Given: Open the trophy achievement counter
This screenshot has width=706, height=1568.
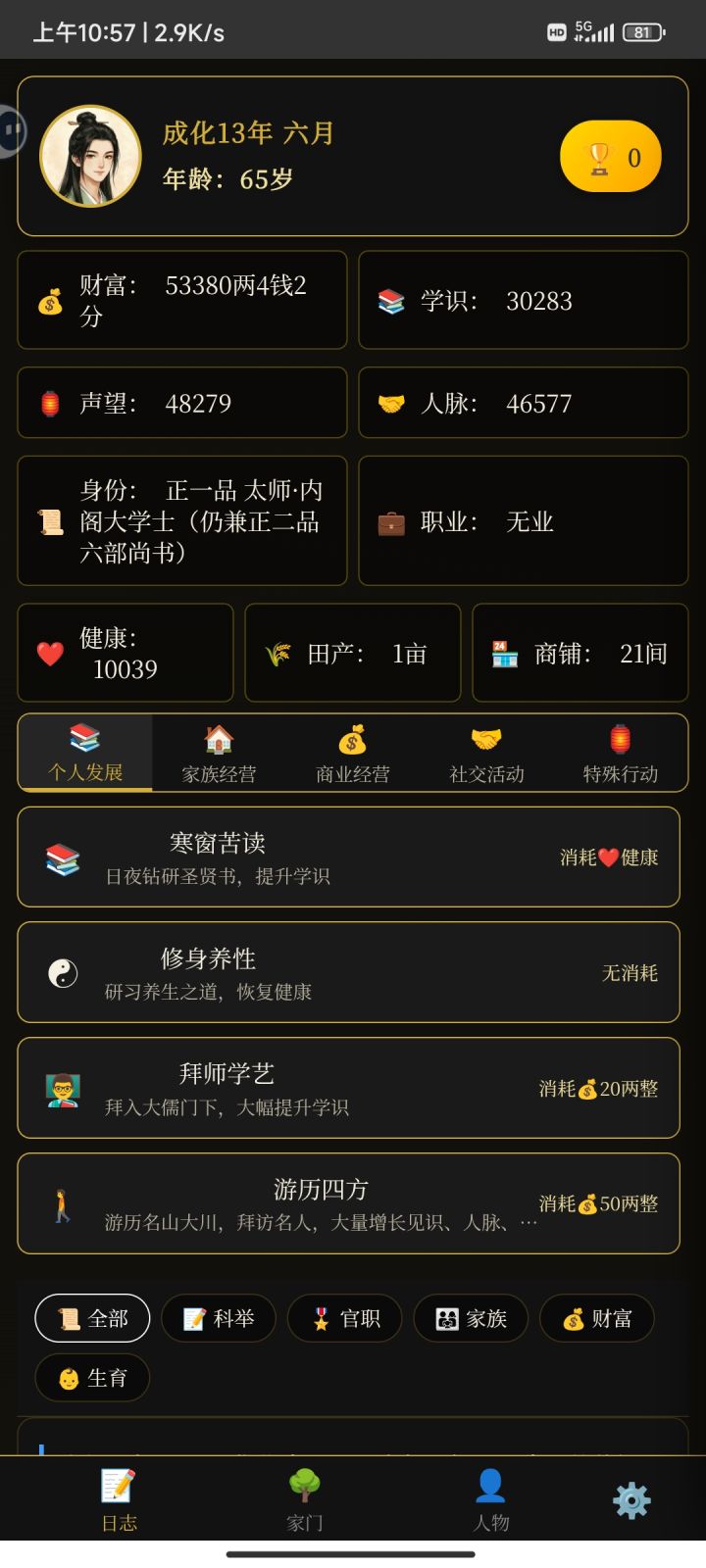Looking at the screenshot, I should coord(610,155).
